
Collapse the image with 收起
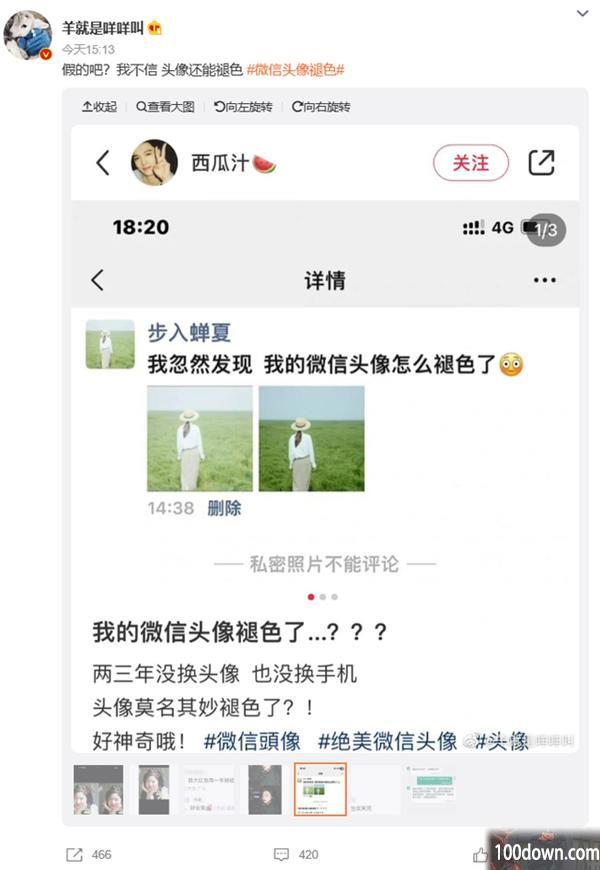click(99, 107)
